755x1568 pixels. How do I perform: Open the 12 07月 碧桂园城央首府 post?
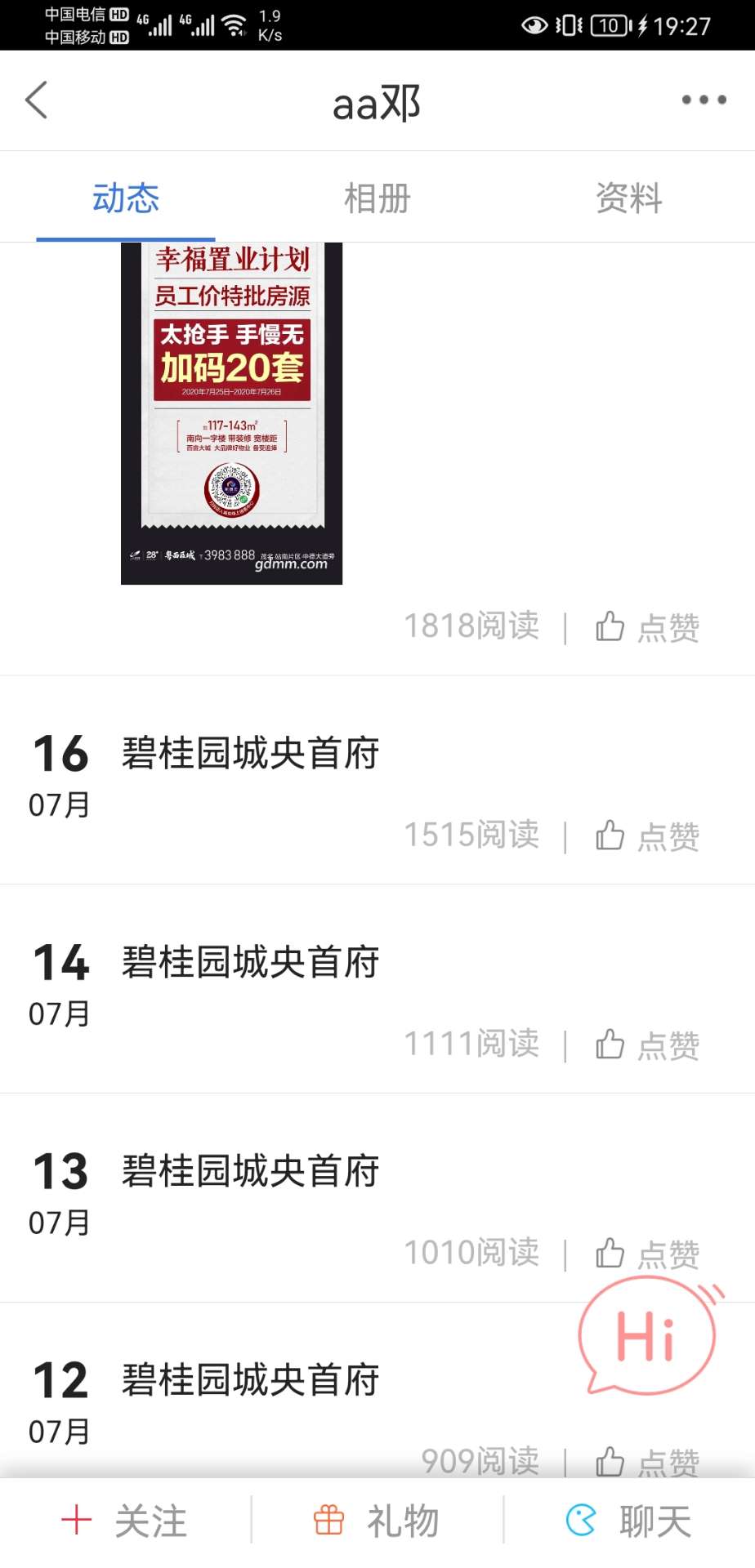pyautogui.click(x=250, y=1381)
